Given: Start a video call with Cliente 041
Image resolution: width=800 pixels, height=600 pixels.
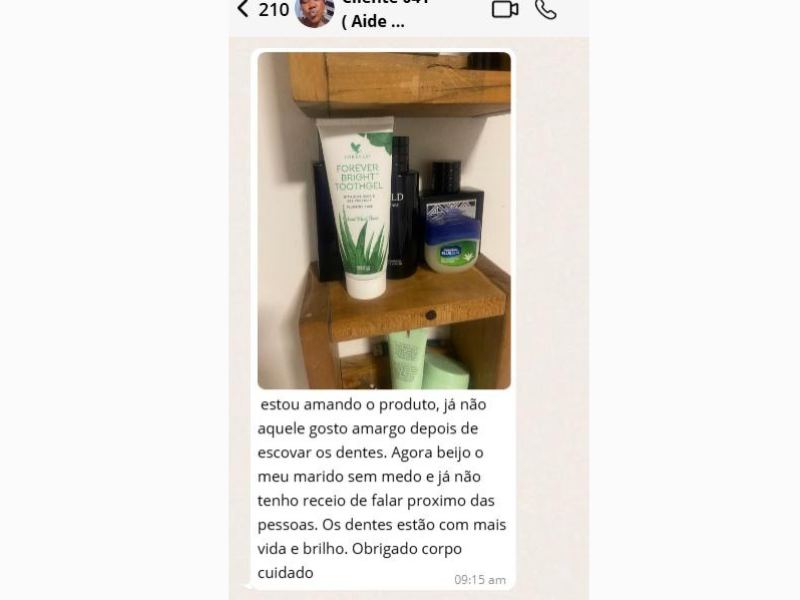Looking at the screenshot, I should tap(505, 9).
